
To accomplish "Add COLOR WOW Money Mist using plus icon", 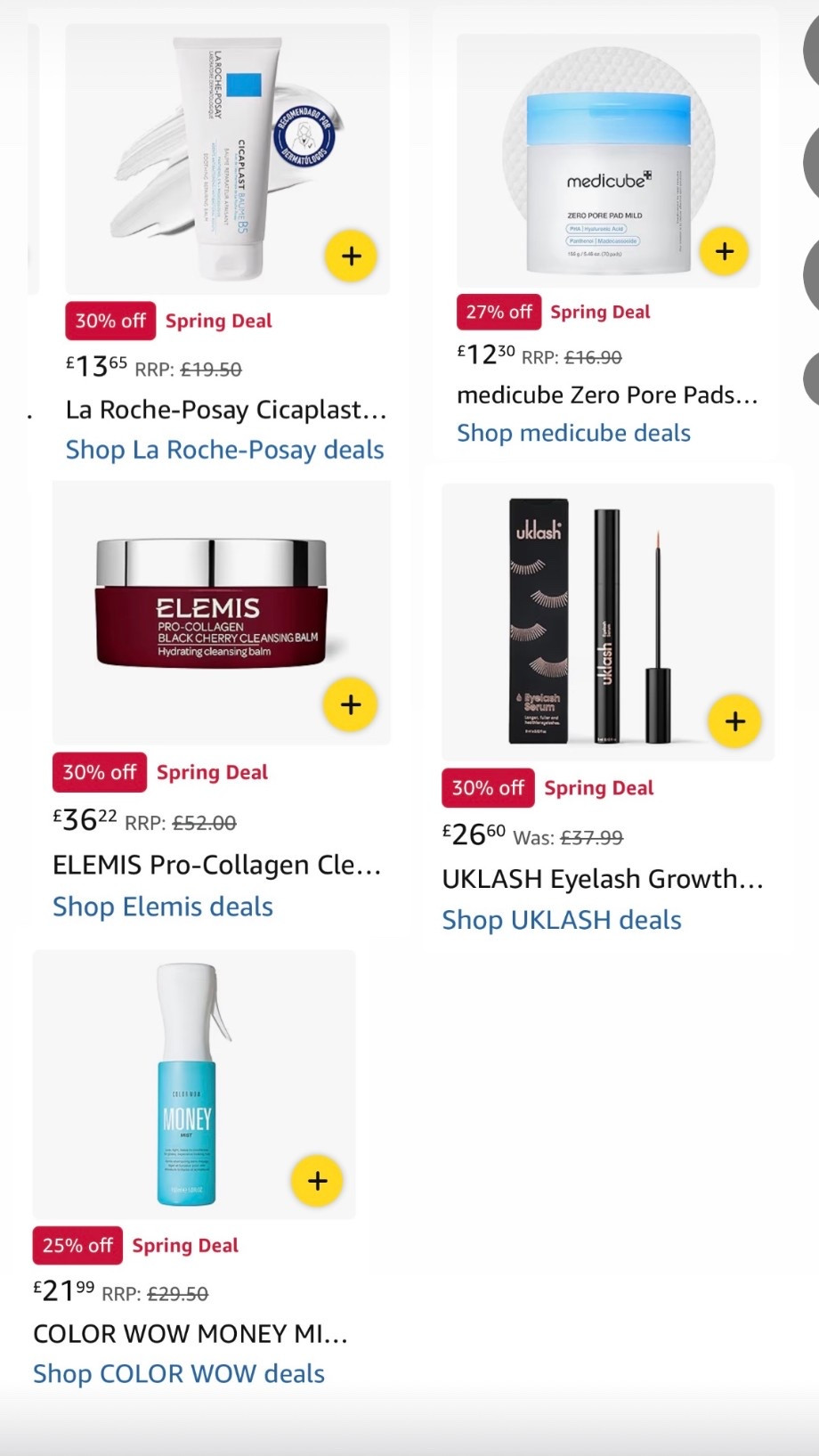I will (316, 1181).
